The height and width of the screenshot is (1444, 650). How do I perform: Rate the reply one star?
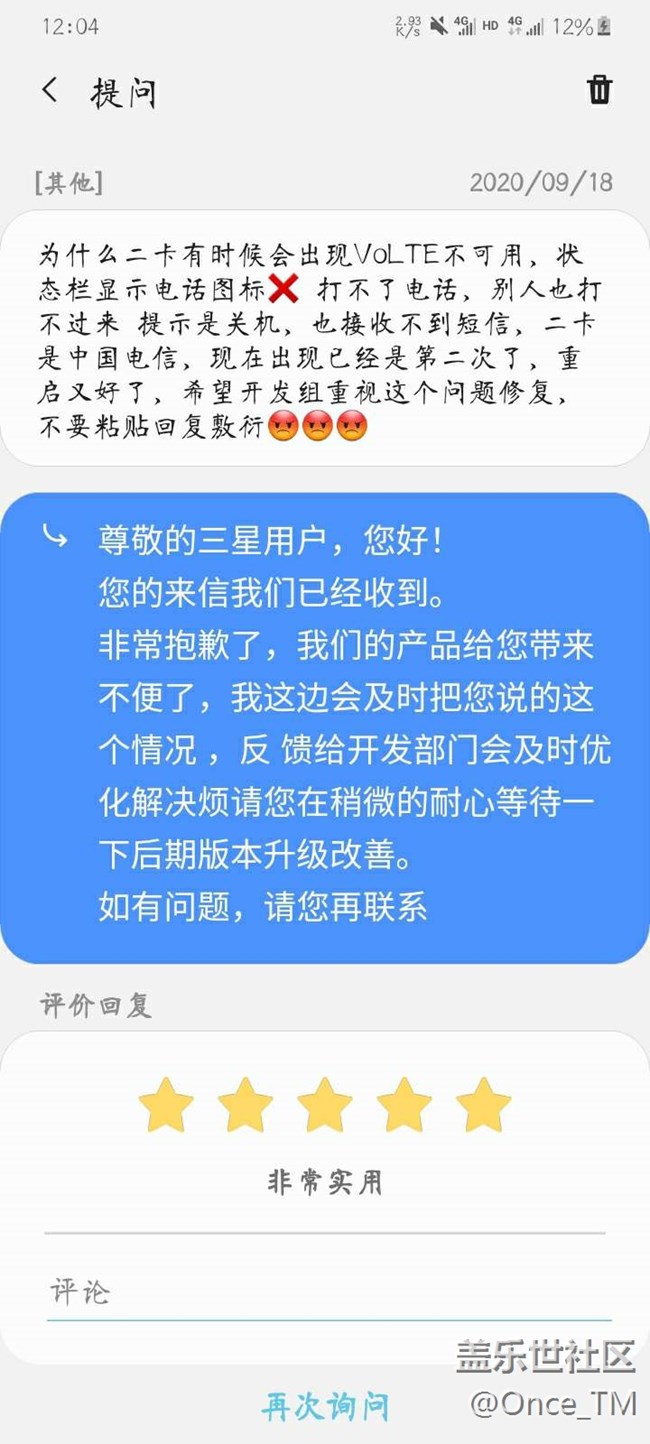click(166, 1105)
